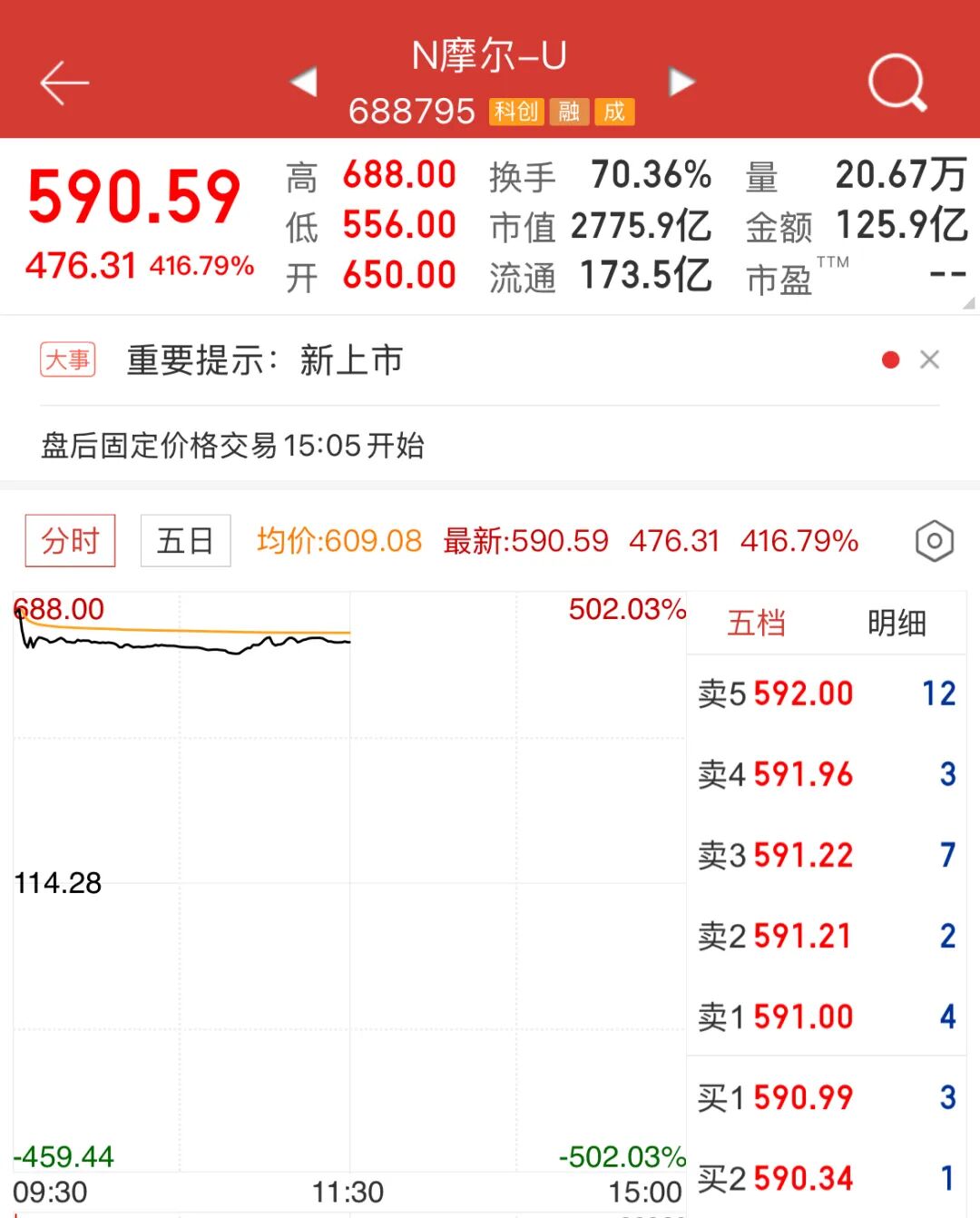Open the 大事 新上市 notice

click(x=263, y=360)
